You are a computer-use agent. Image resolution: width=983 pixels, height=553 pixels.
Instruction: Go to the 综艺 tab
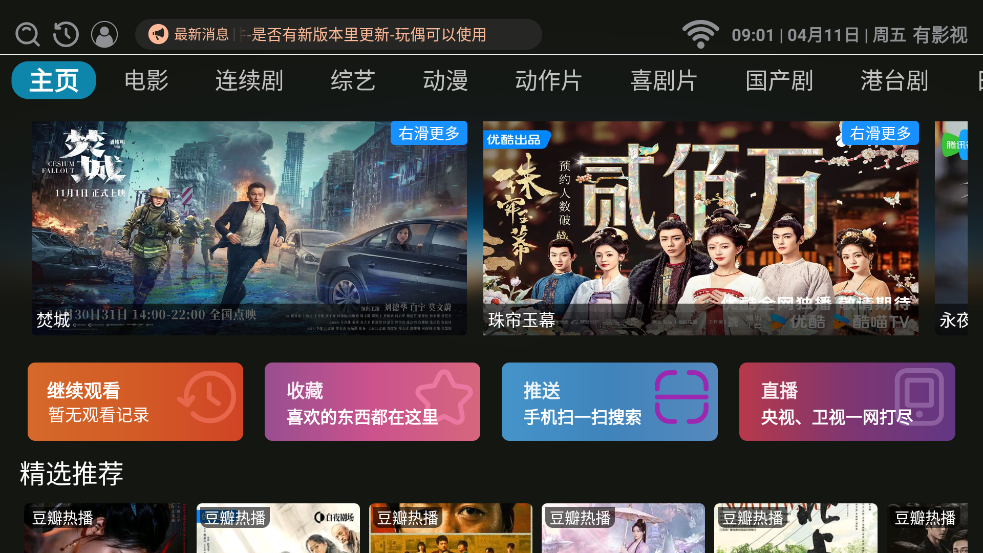pos(353,81)
